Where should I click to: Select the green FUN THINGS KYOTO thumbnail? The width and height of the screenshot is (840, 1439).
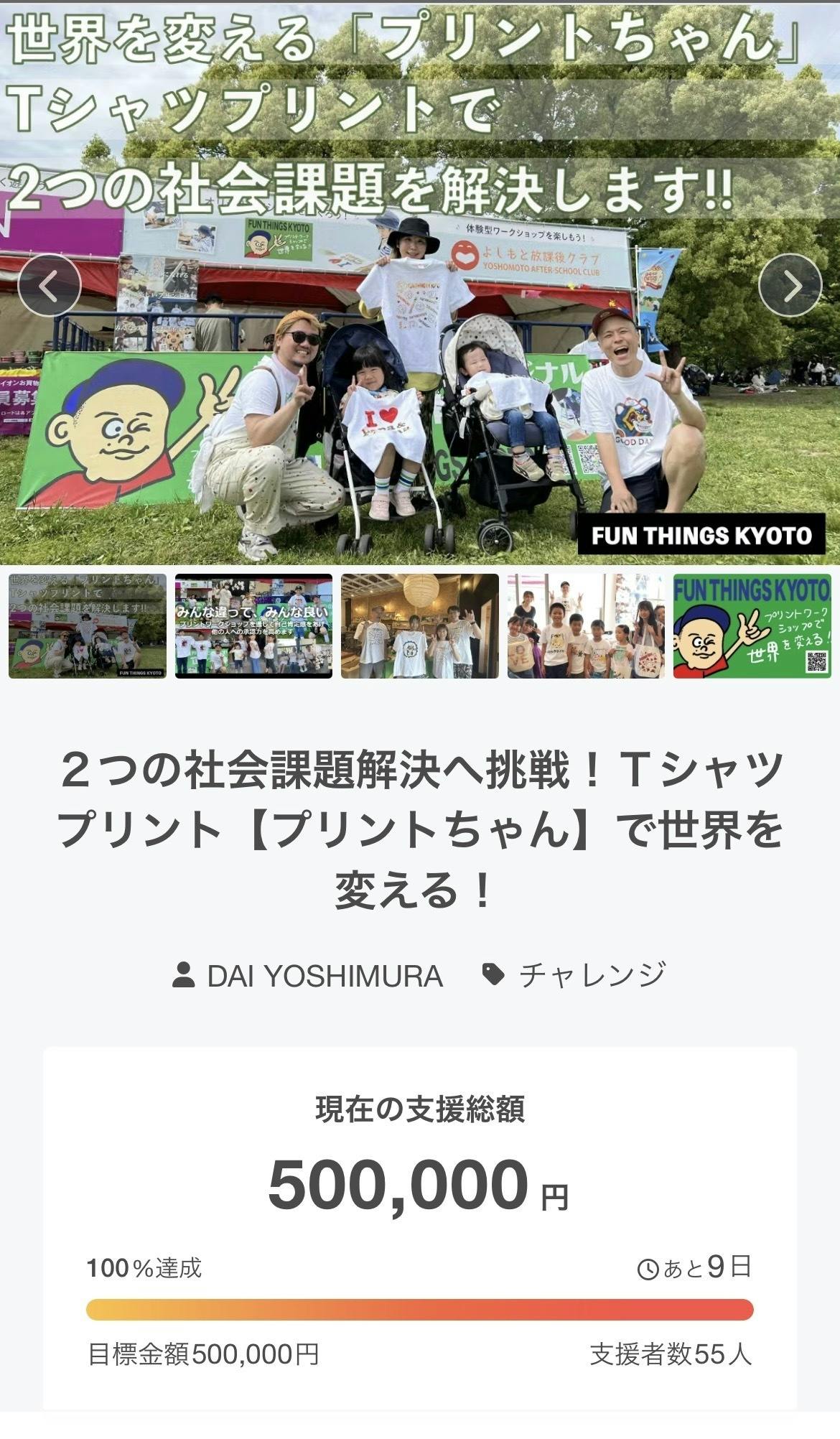(752, 625)
